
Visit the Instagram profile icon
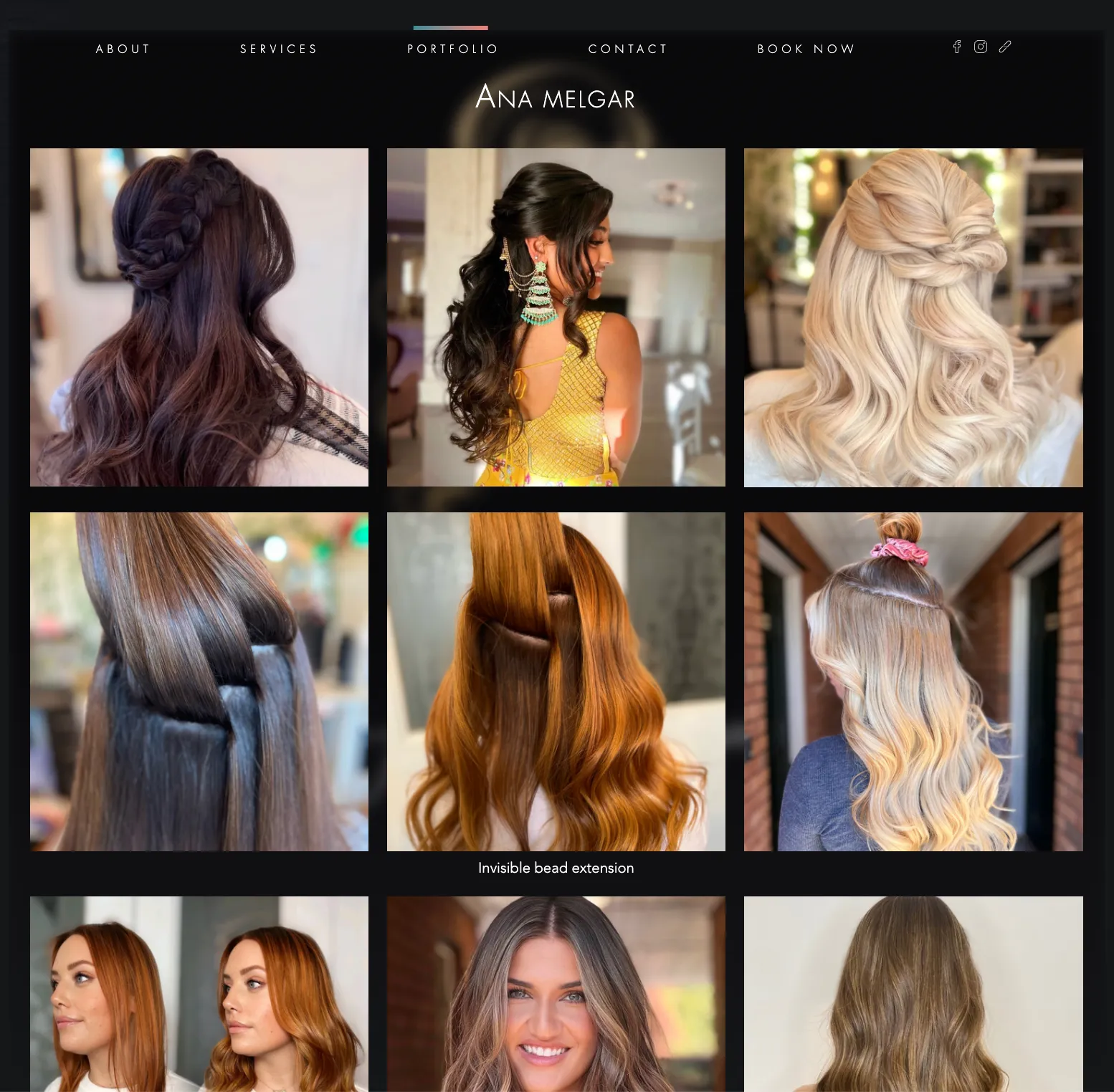coord(981,47)
